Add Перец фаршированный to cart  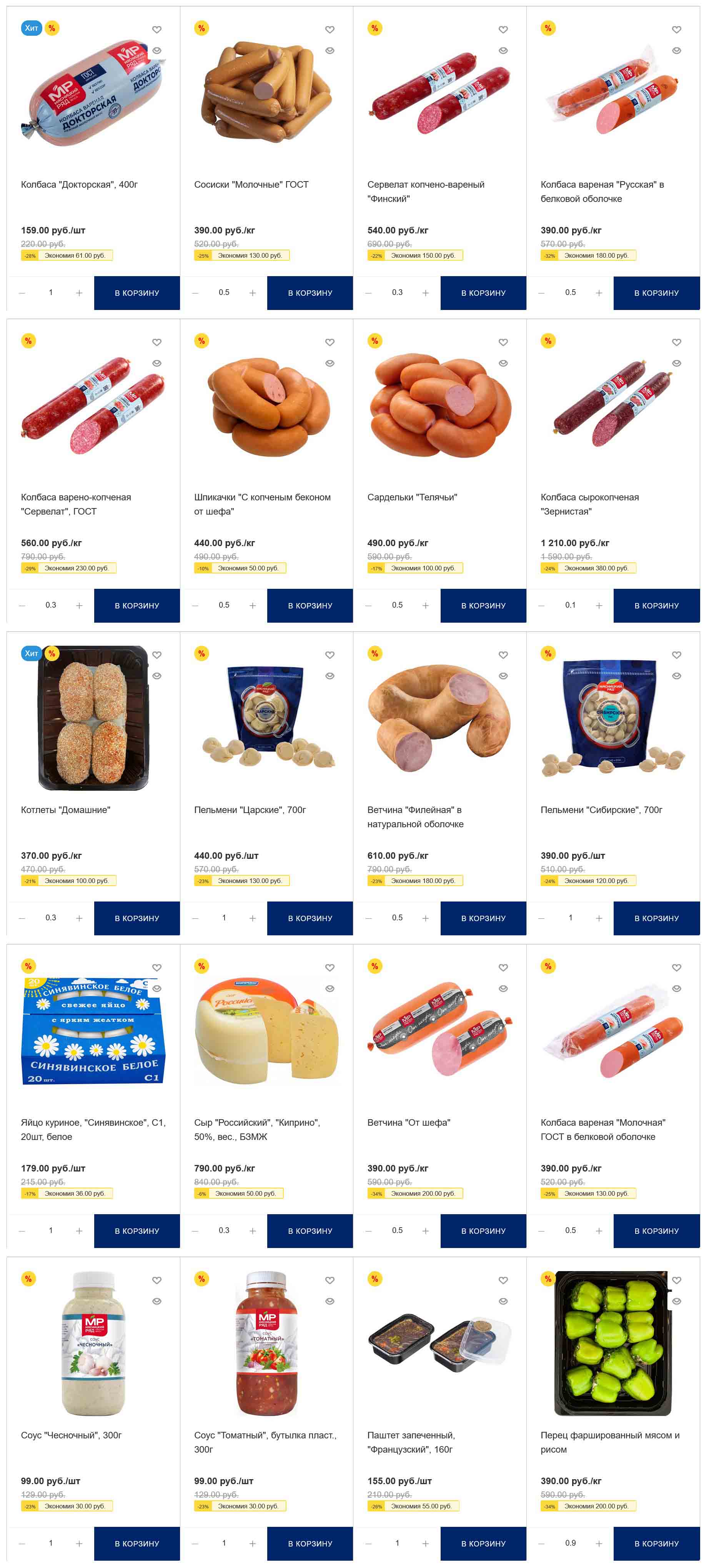point(656,1543)
